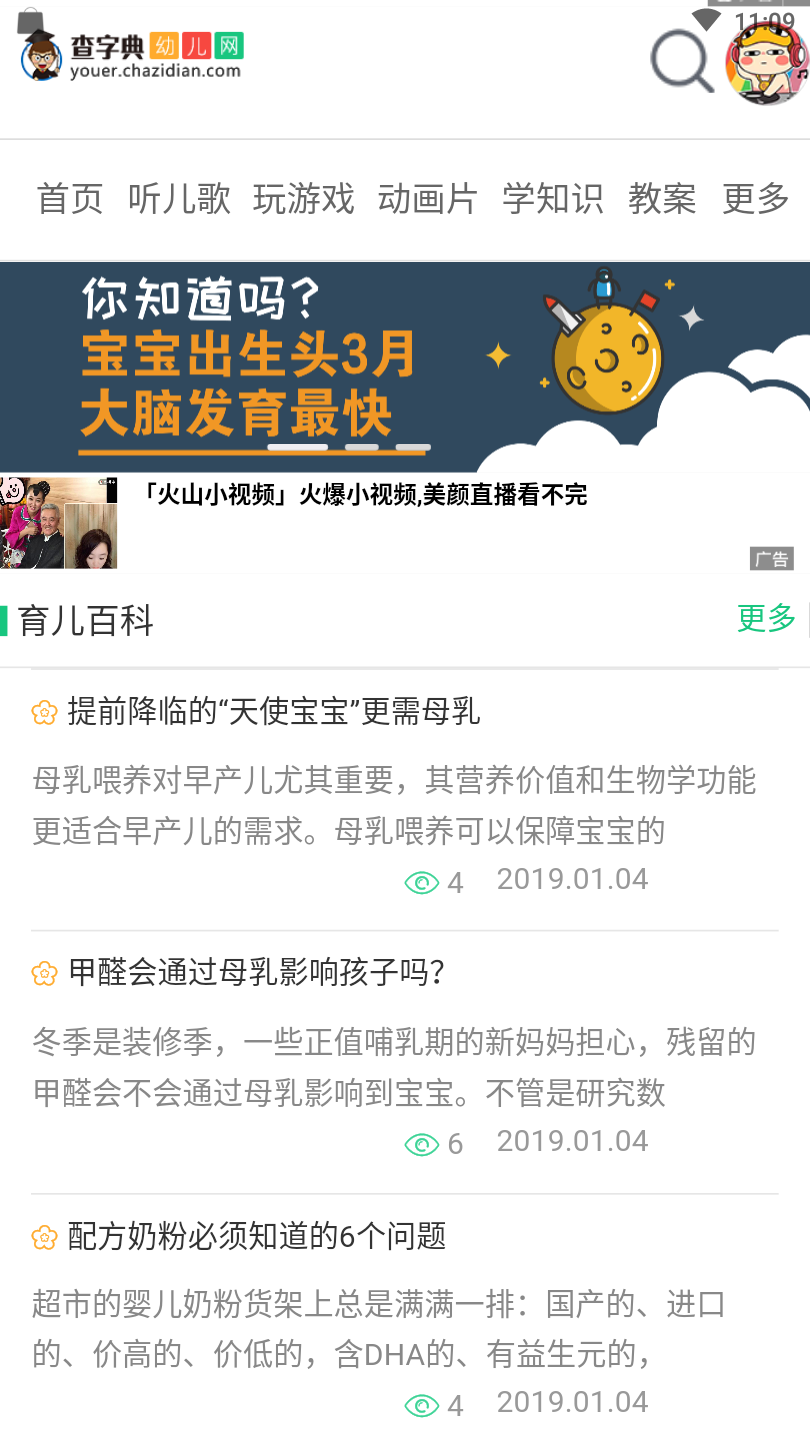
Task: Go to 首页 home tab
Action: [x=70, y=199]
